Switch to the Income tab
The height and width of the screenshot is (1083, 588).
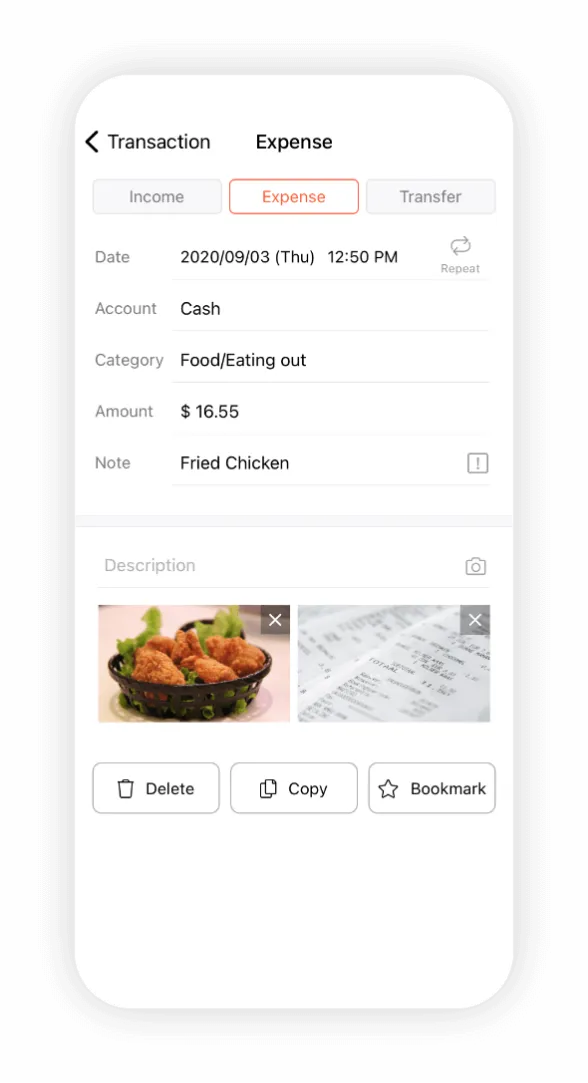(157, 197)
